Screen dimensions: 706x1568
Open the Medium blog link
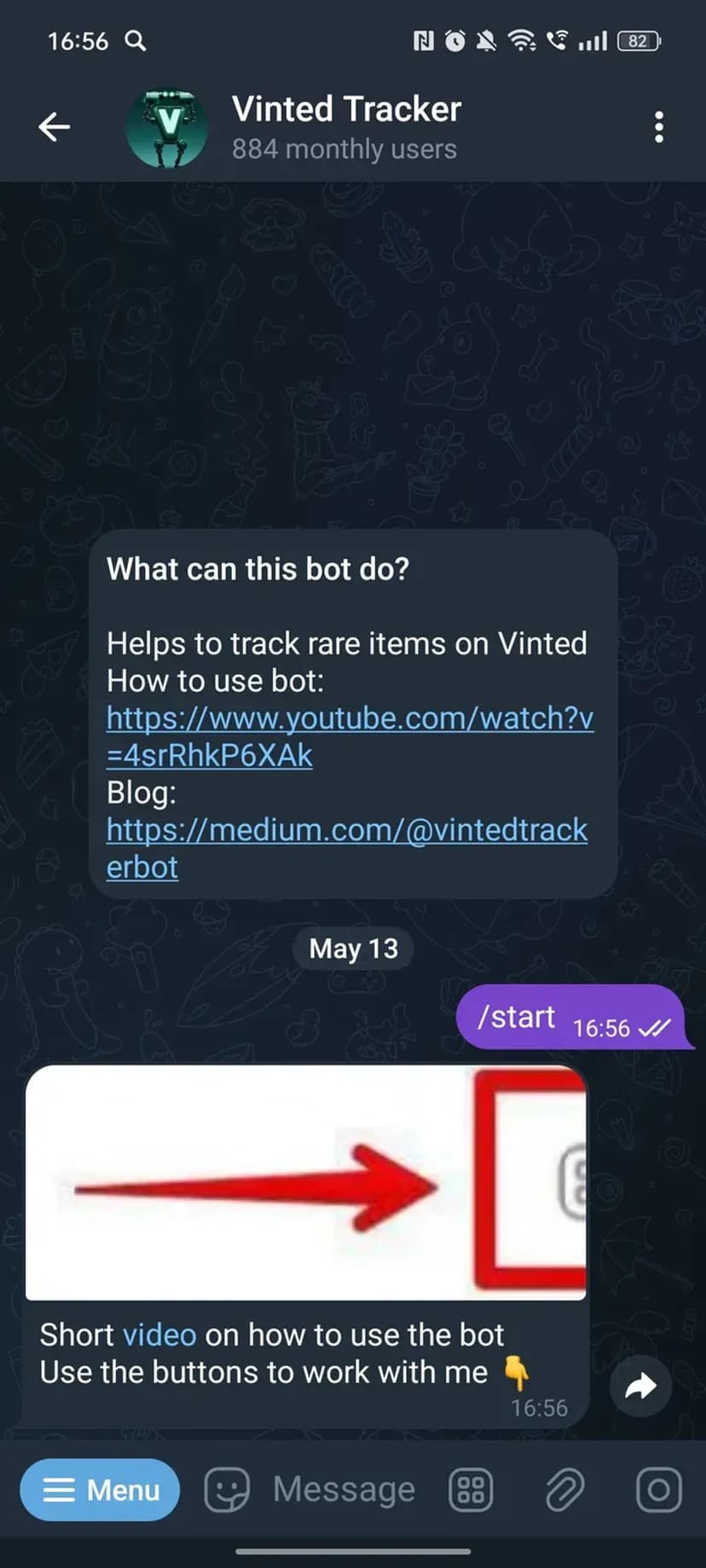pyautogui.click(x=346, y=847)
